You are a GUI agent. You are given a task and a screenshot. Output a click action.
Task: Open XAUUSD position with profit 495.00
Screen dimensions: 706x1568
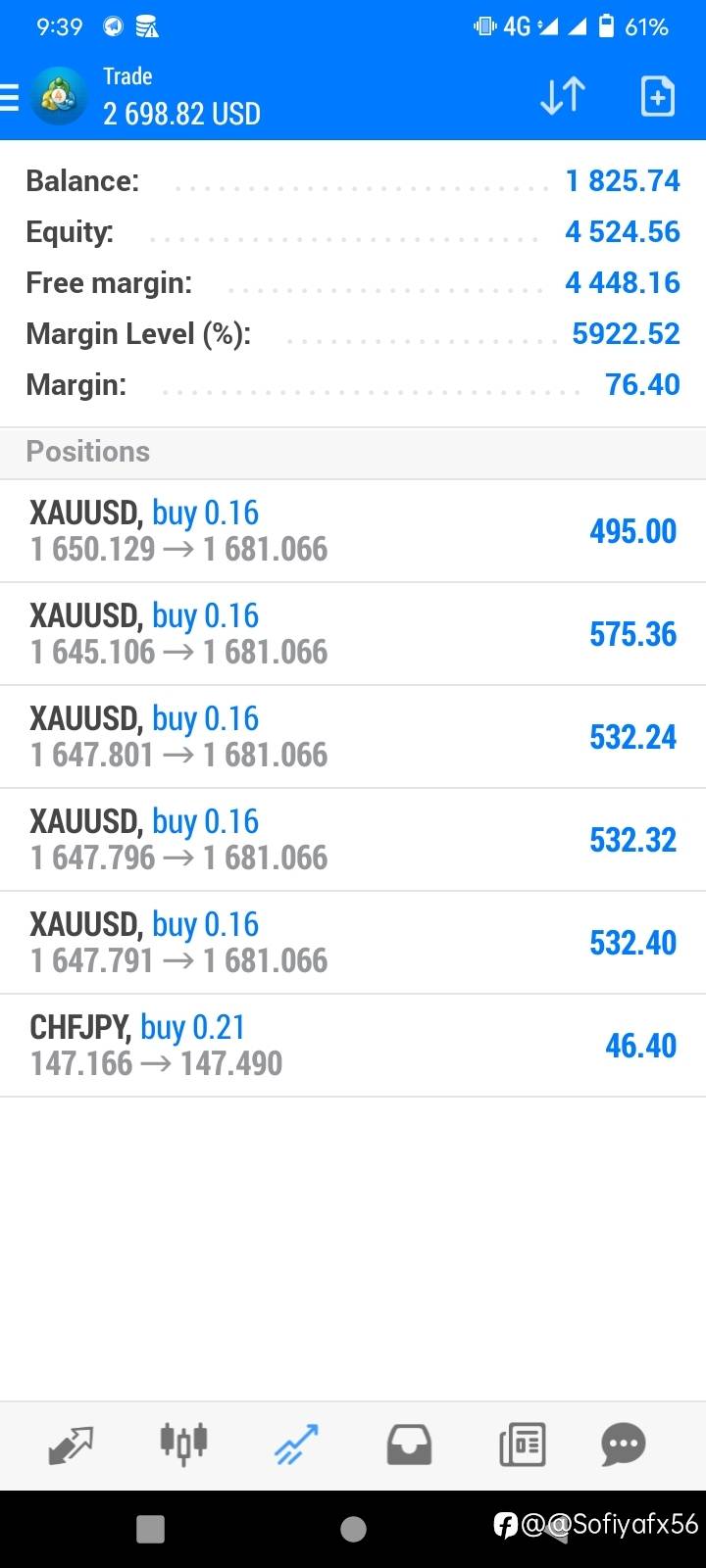[353, 531]
